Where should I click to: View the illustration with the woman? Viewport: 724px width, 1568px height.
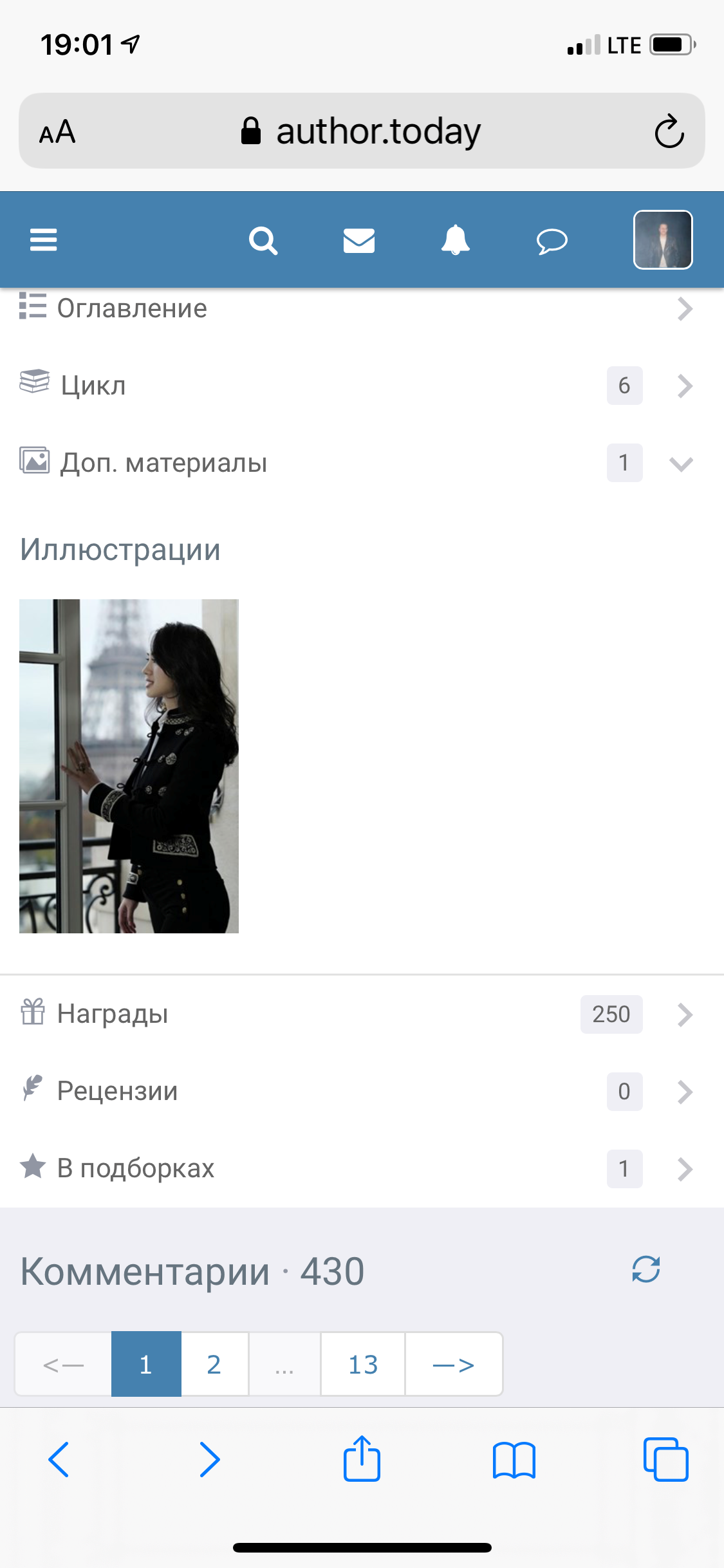tap(129, 766)
